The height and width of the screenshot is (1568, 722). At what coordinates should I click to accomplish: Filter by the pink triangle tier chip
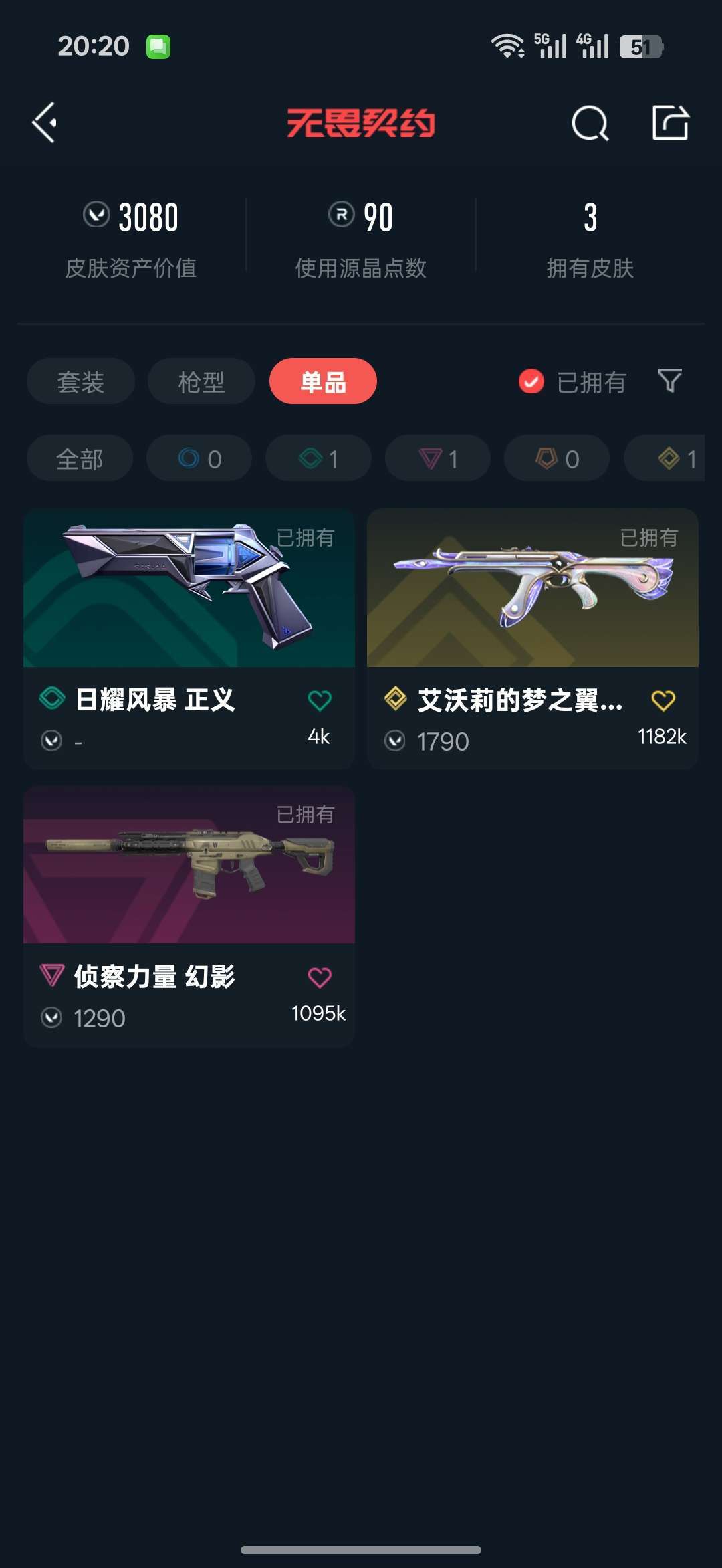point(438,458)
